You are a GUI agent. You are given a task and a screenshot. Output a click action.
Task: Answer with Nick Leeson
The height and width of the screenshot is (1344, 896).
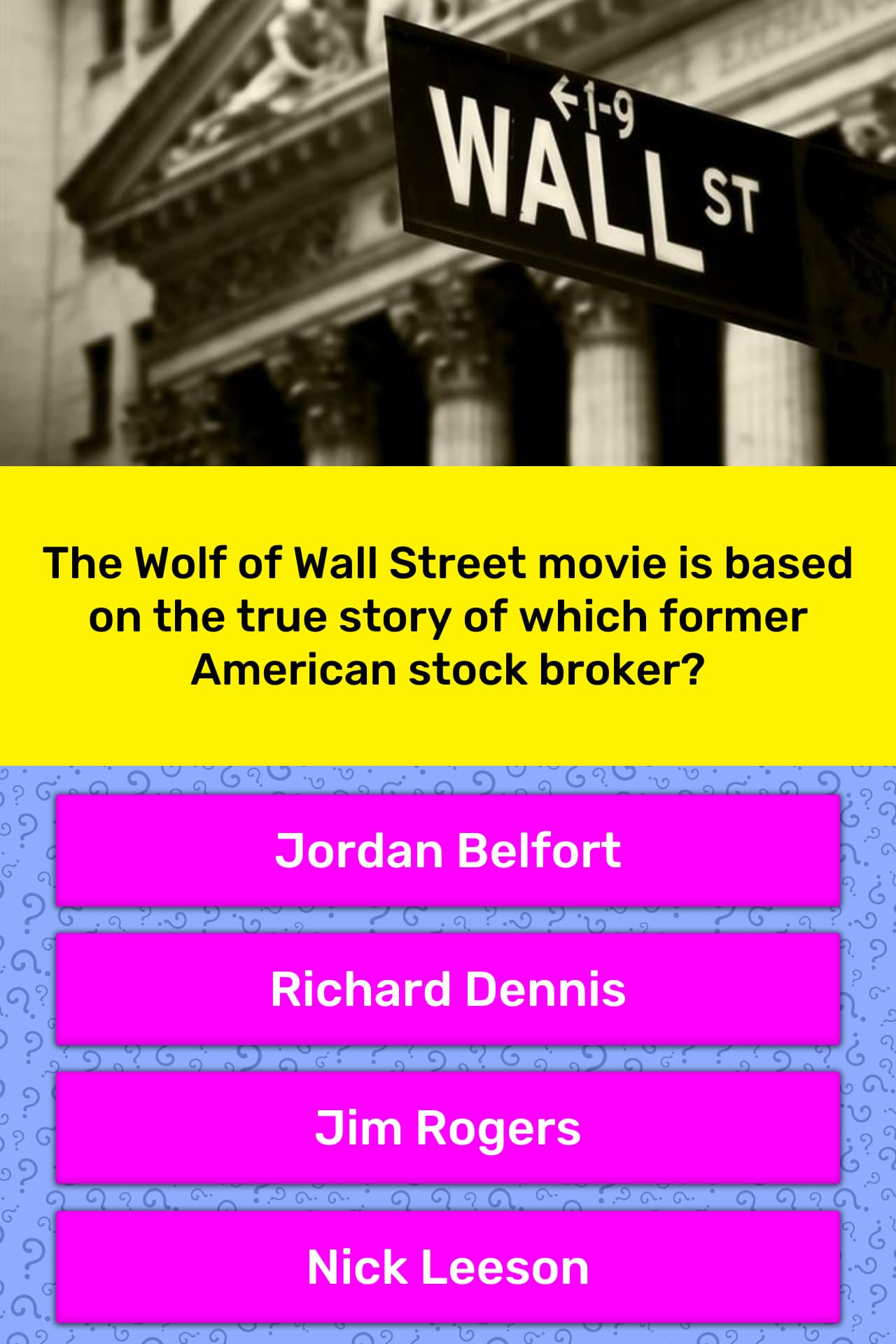448,1266
